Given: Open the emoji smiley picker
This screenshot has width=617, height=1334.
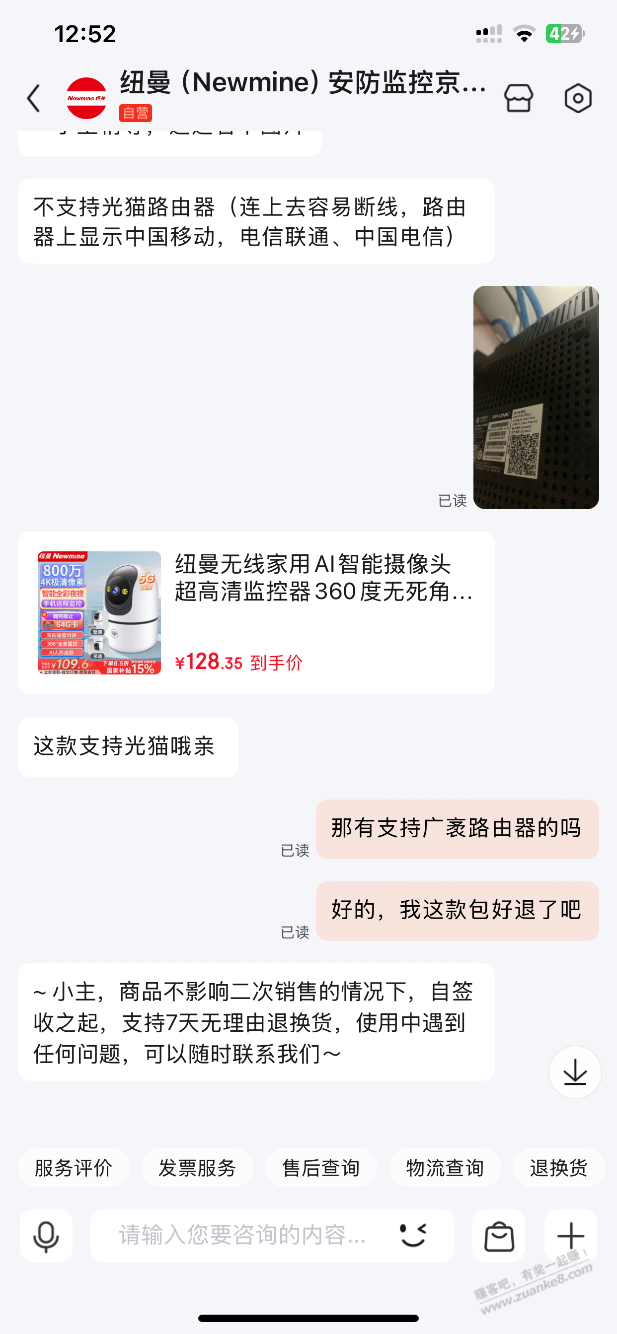Looking at the screenshot, I should [x=413, y=1235].
